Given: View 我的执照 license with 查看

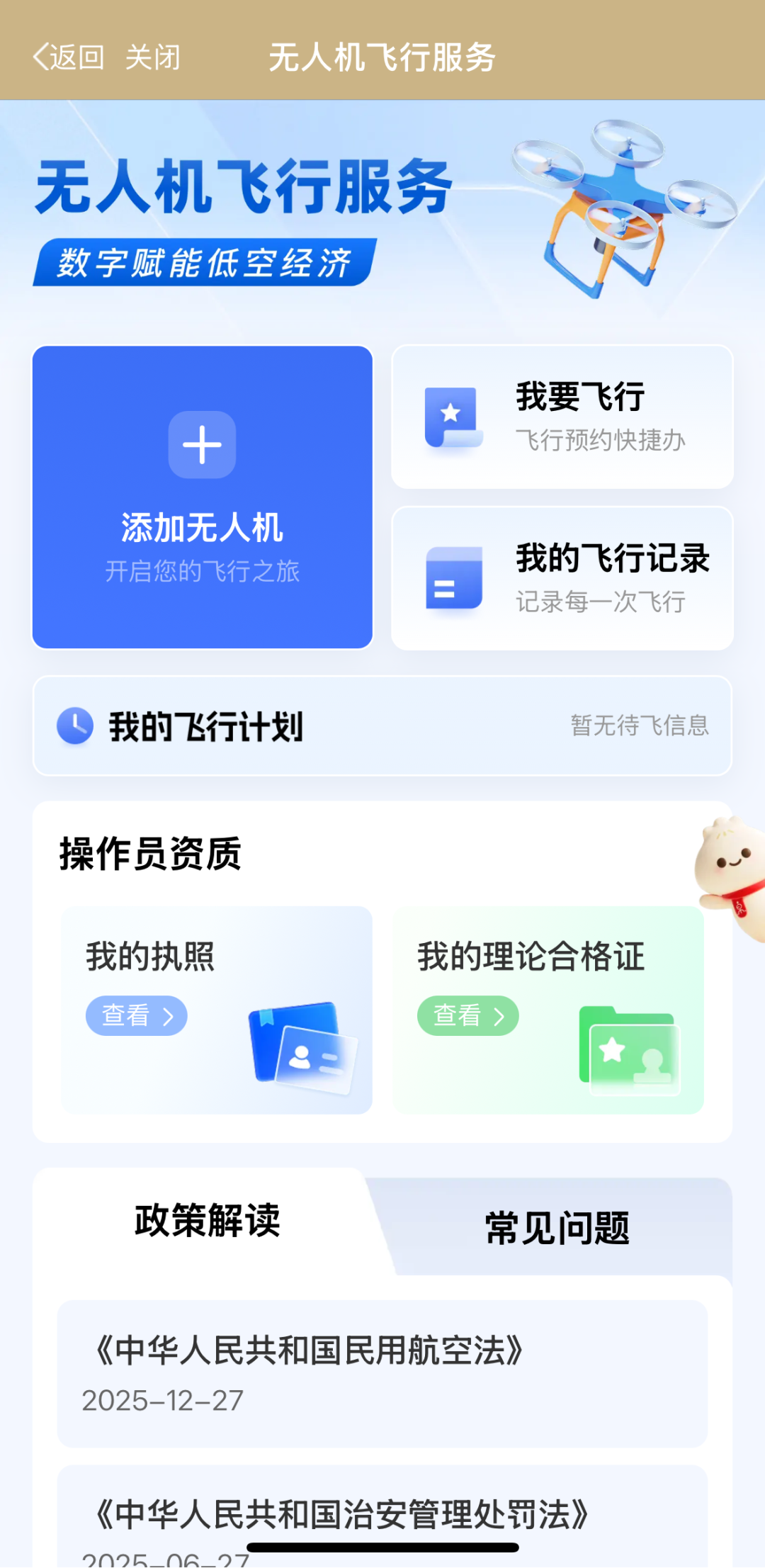Looking at the screenshot, I should (137, 1015).
